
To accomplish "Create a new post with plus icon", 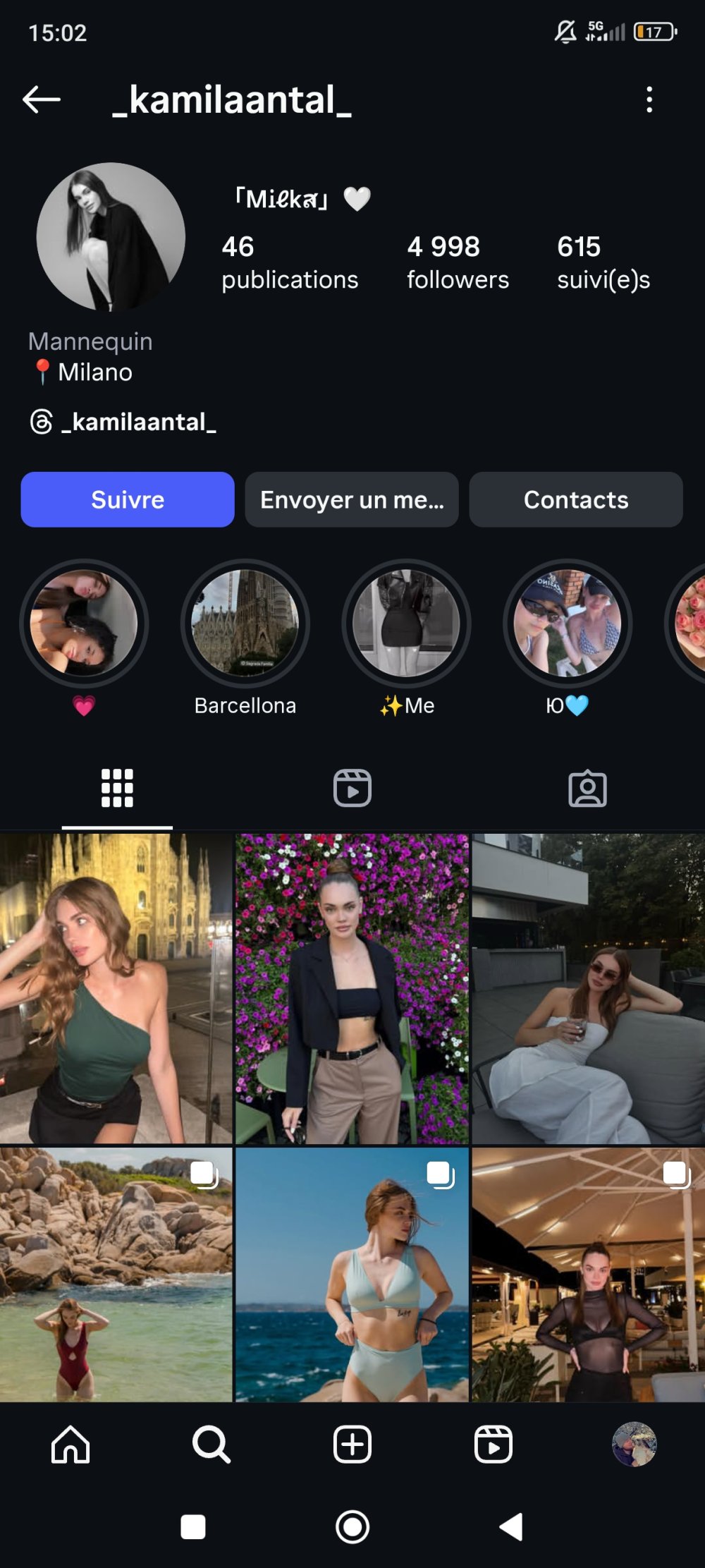I will point(352,1444).
